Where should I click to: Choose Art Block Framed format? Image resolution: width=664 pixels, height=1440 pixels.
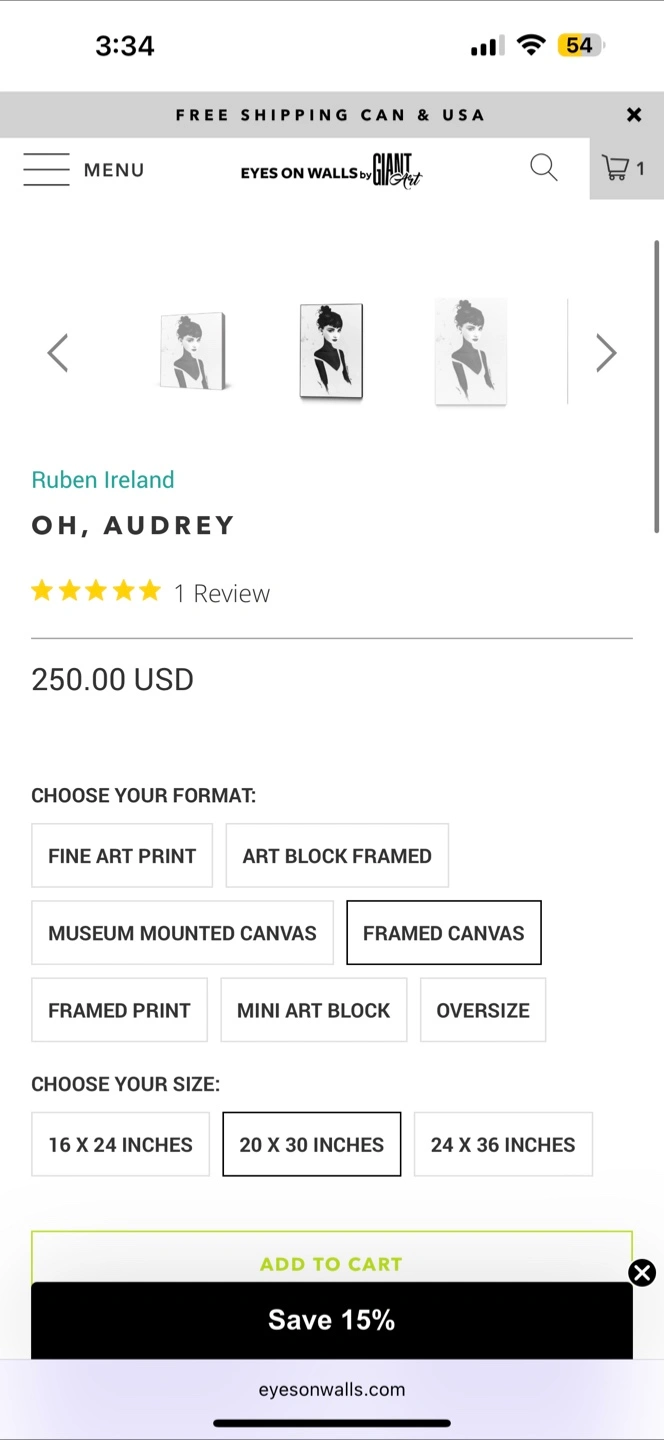point(337,856)
